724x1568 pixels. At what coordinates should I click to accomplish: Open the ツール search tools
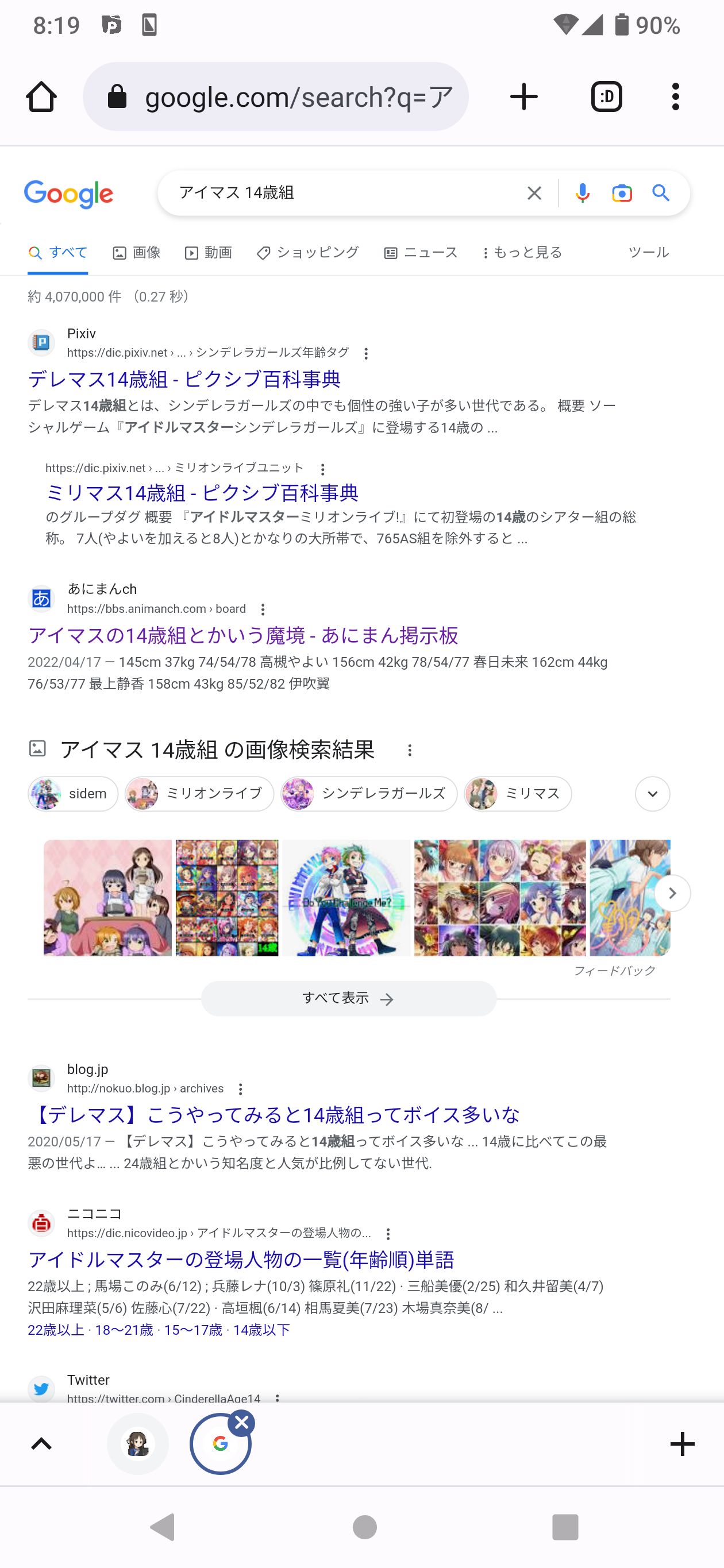point(648,253)
